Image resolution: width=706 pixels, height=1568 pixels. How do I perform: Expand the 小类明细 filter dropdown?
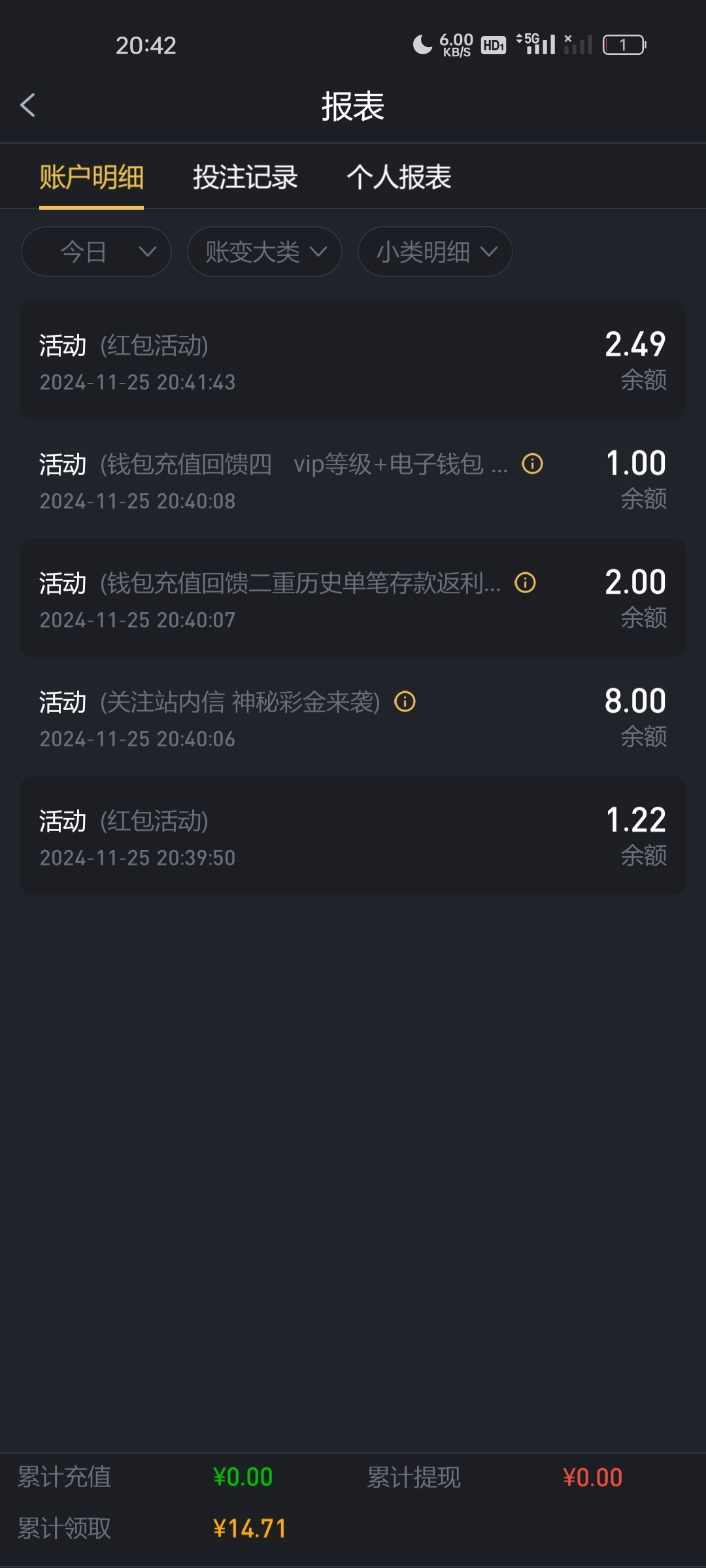tap(435, 252)
